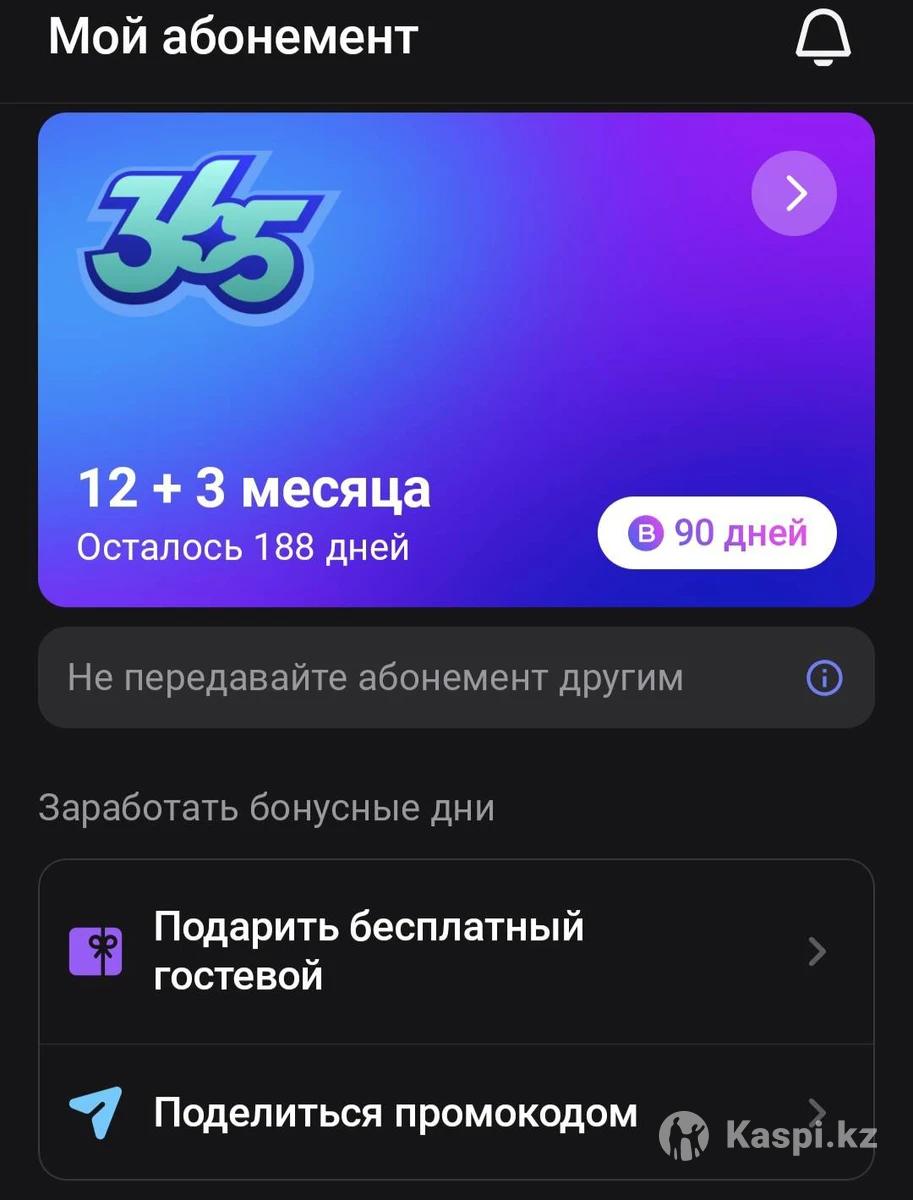Open Подарить бесплатный гостевой
The width and height of the screenshot is (913, 1200).
tap(456, 951)
